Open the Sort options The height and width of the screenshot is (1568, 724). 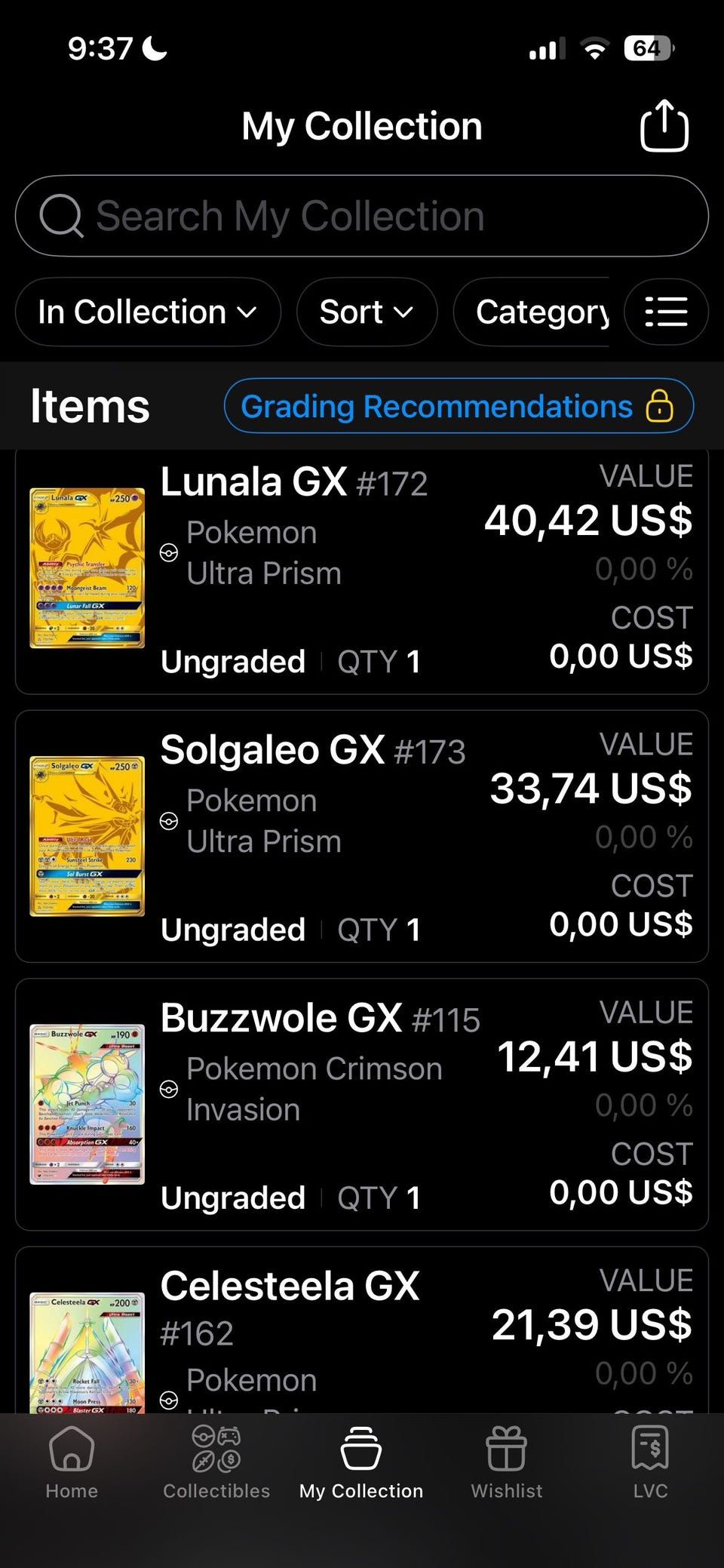(x=367, y=312)
